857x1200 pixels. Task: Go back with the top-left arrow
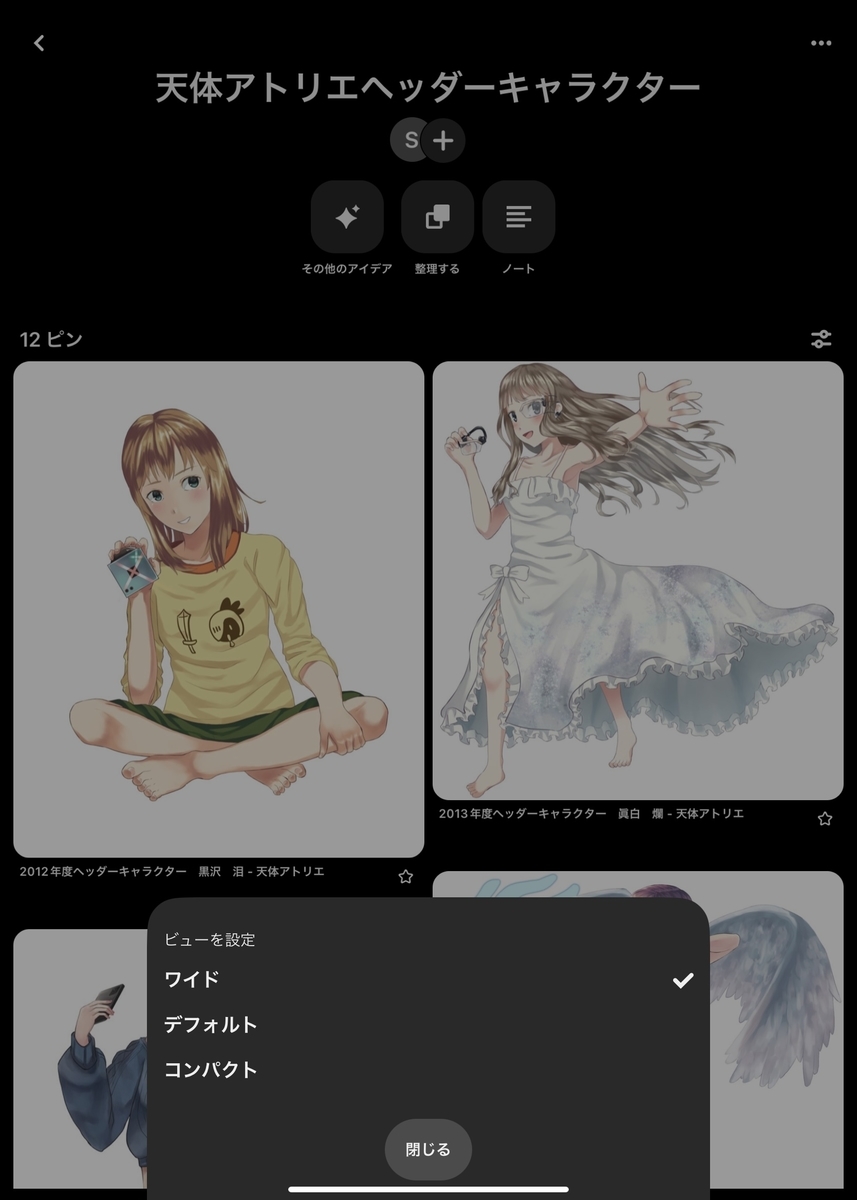pyautogui.click(x=39, y=43)
